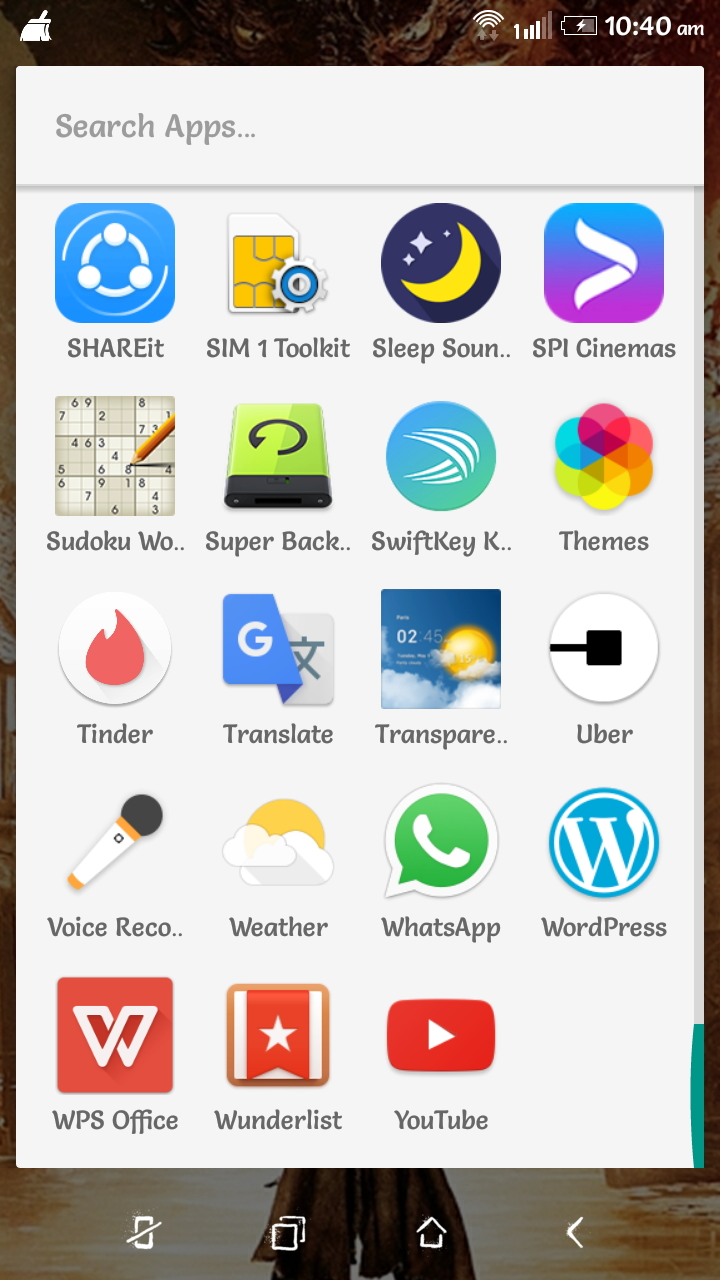Go to the home screen
This screenshot has width=720, height=1280.
coord(431,1232)
